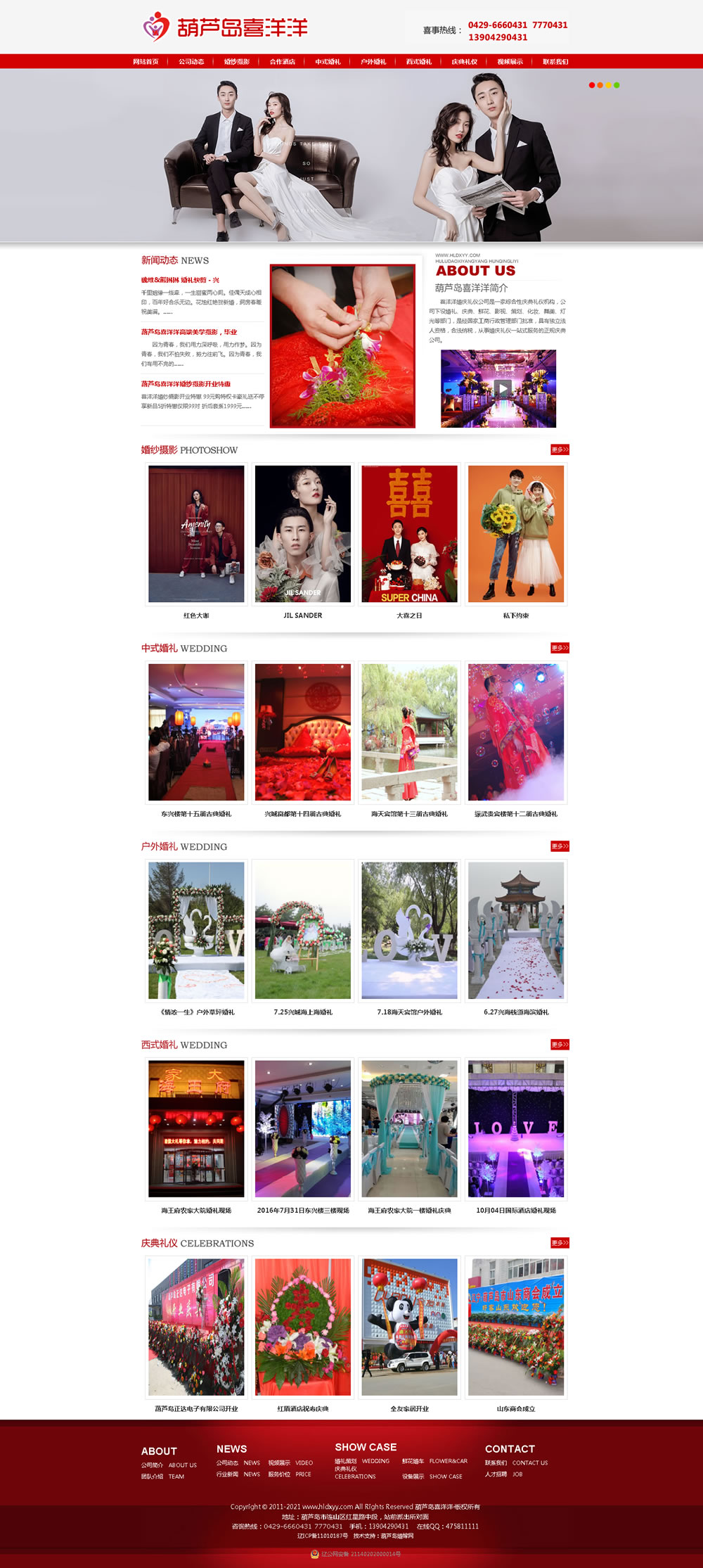Open the 大喜之日 photo tile
Screen dimensions: 703x1568
tap(409, 534)
